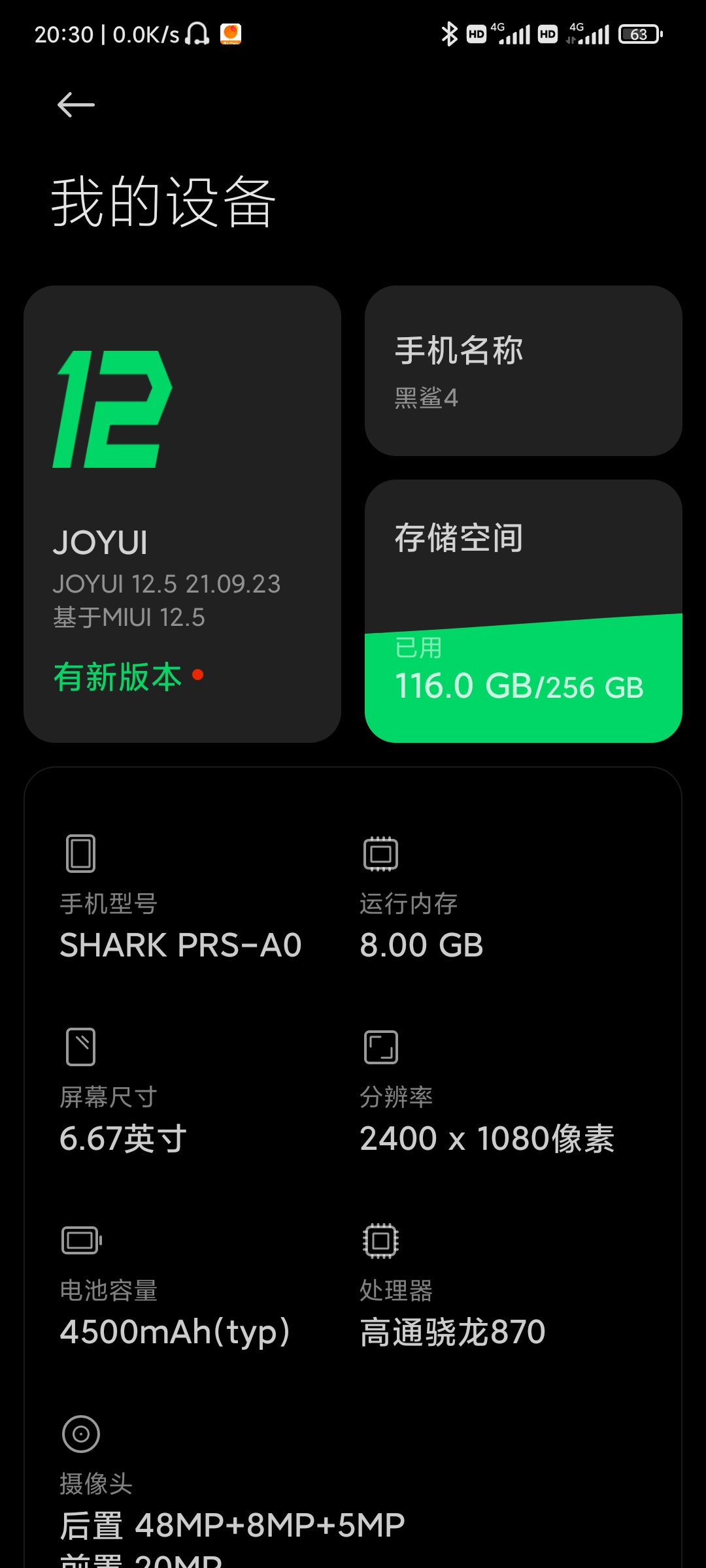Open the 手机名称 card showing 黑鲨4
The image size is (706, 1568).
pyautogui.click(x=523, y=370)
